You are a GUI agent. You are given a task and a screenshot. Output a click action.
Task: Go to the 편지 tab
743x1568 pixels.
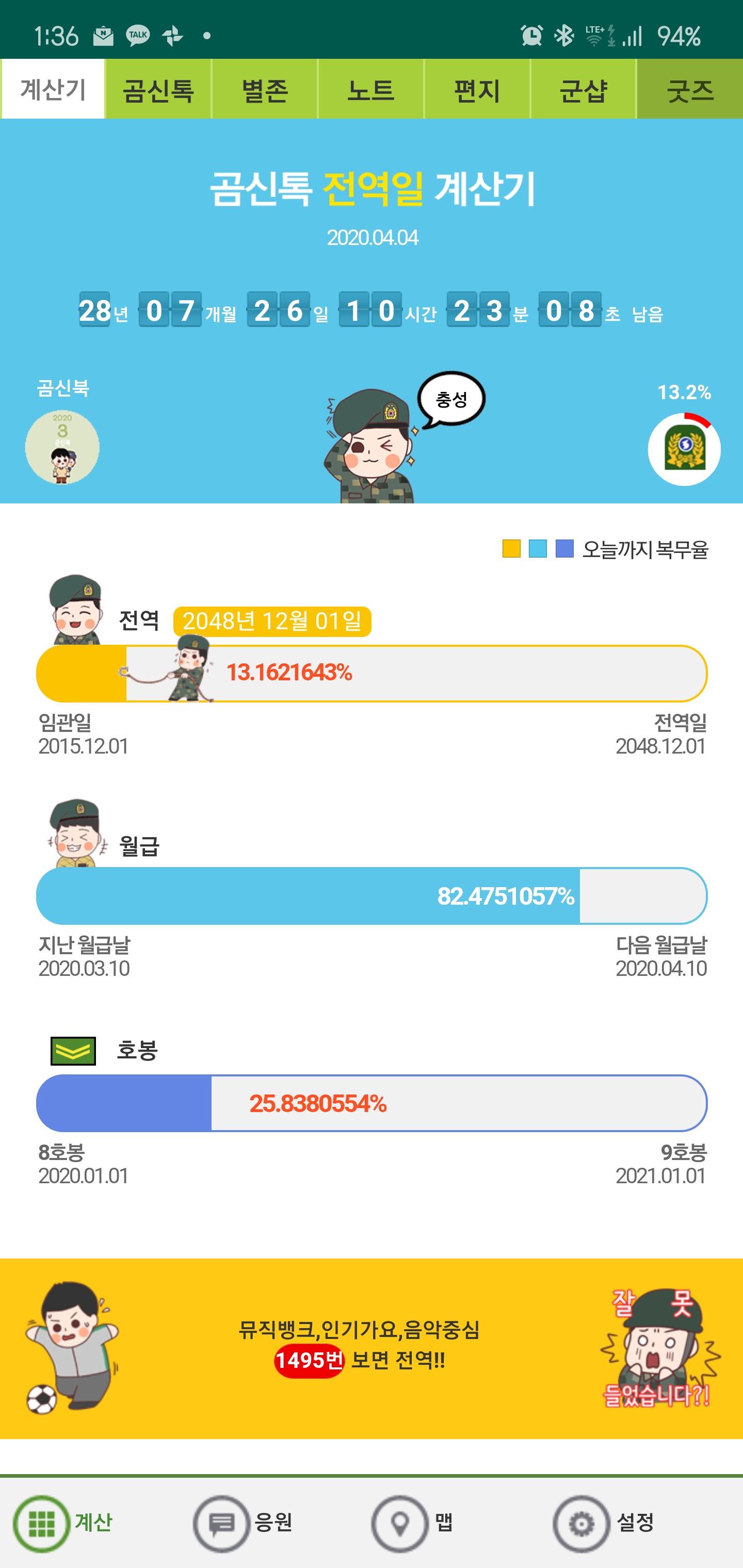click(x=477, y=89)
